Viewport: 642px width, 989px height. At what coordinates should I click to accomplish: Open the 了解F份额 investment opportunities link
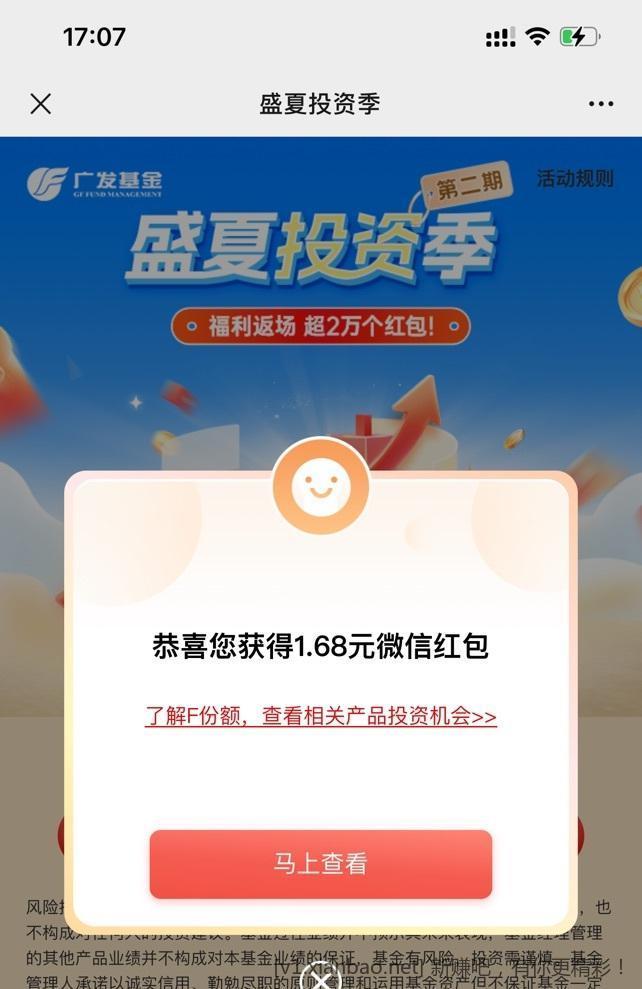[x=321, y=717]
